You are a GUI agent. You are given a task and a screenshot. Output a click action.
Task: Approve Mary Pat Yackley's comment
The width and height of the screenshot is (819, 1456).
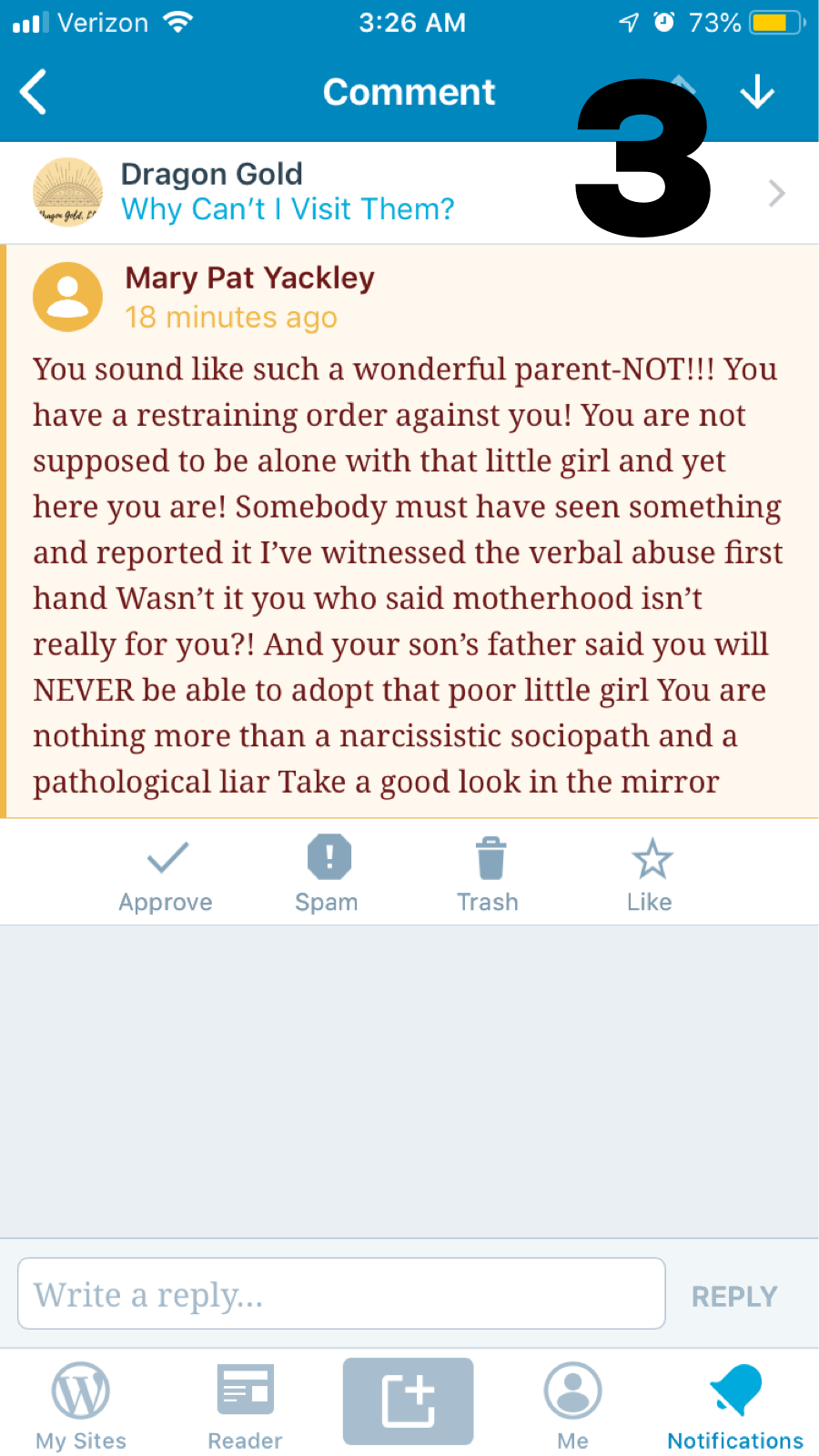pyautogui.click(x=167, y=875)
